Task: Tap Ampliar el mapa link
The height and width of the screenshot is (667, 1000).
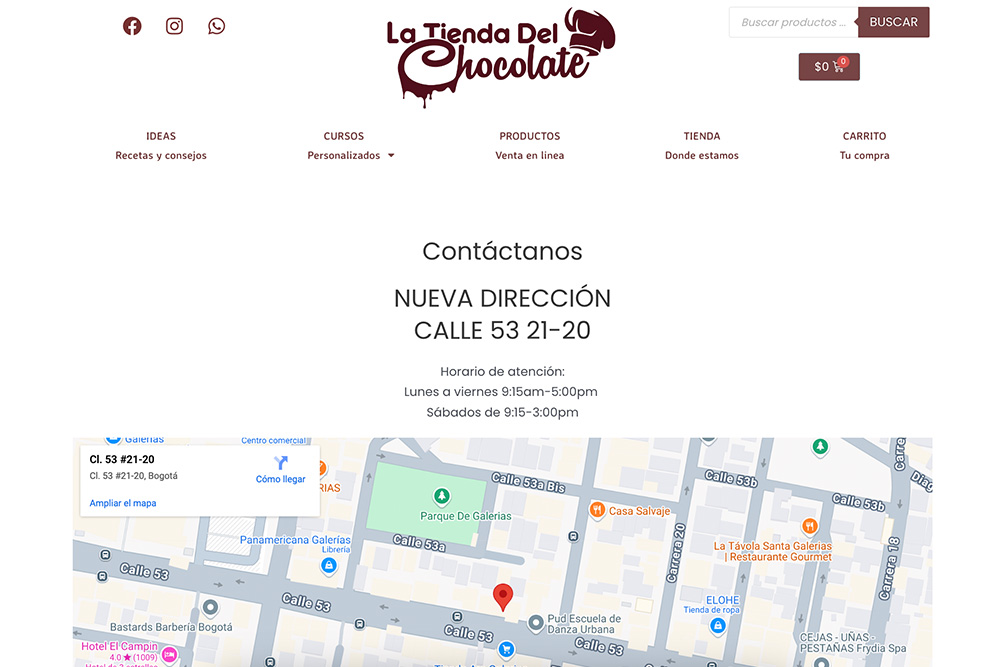Action: 123,503
